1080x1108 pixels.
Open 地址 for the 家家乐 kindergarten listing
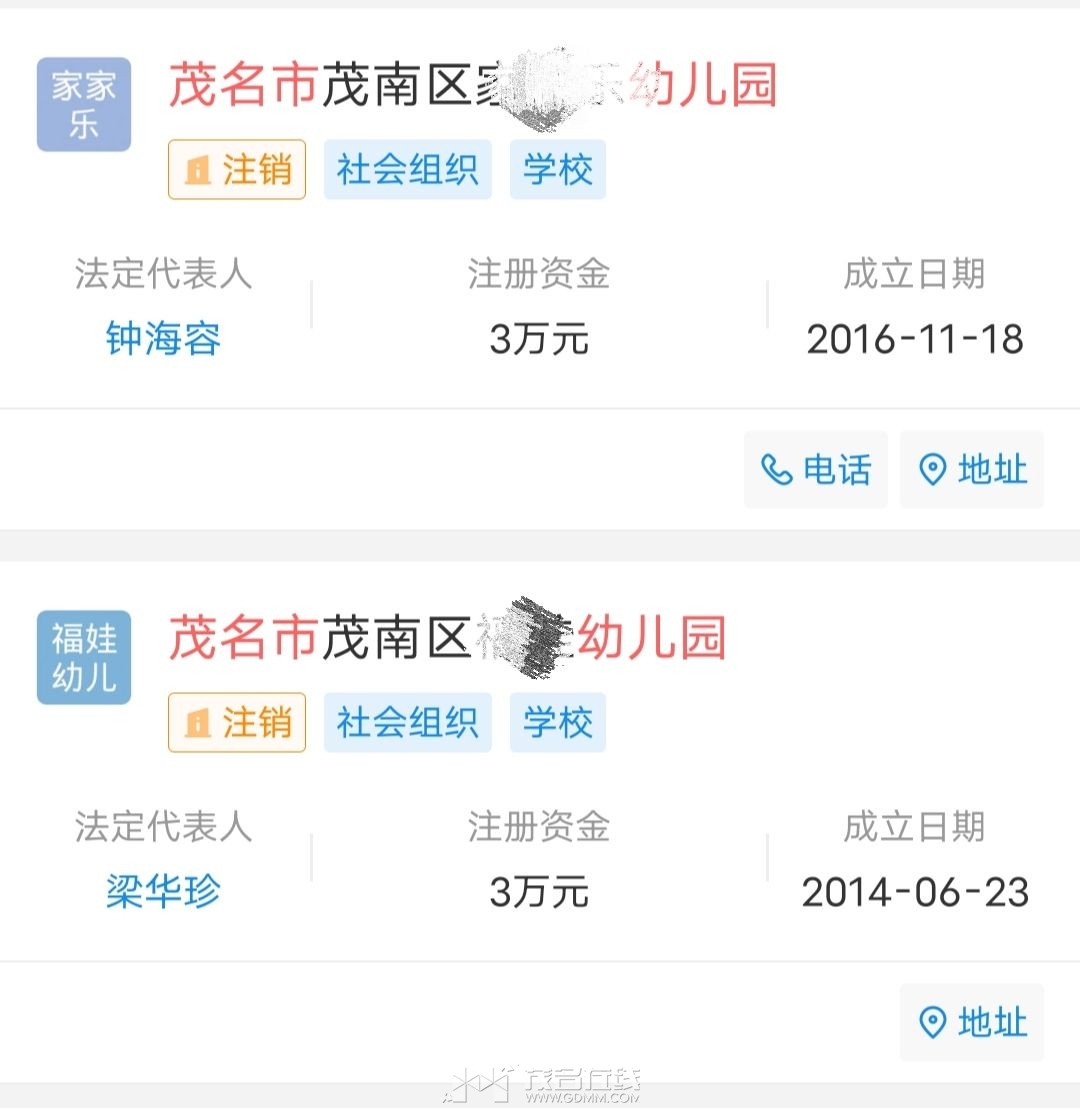(971, 470)
